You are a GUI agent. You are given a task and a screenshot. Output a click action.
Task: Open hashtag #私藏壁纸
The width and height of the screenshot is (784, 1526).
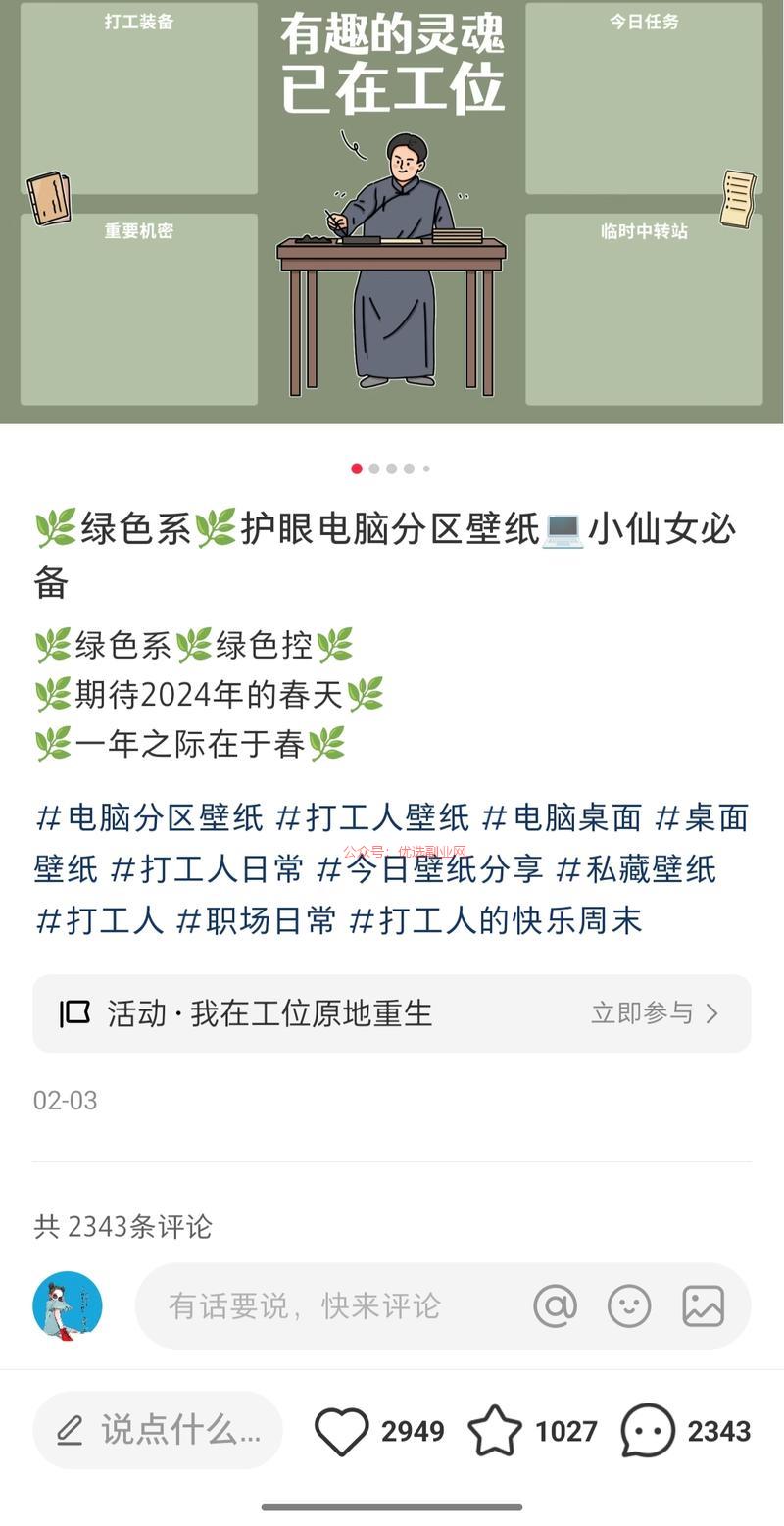pos(636,869)
